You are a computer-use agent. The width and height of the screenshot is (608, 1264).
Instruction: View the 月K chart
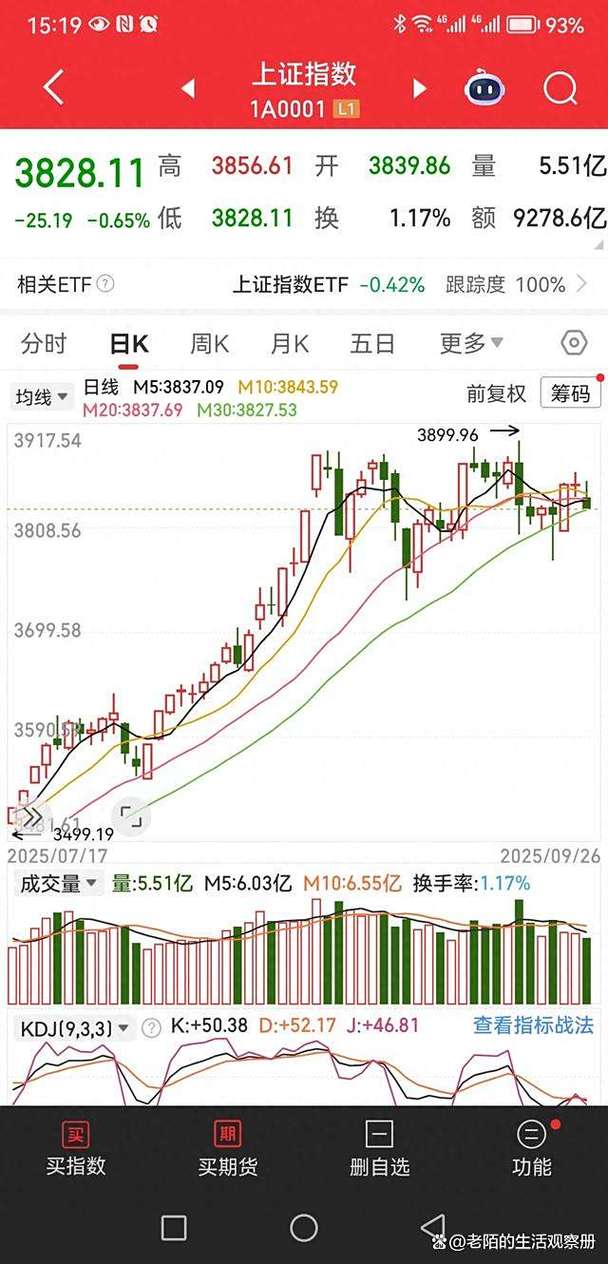pyautogui.click(x=290, y=344)
